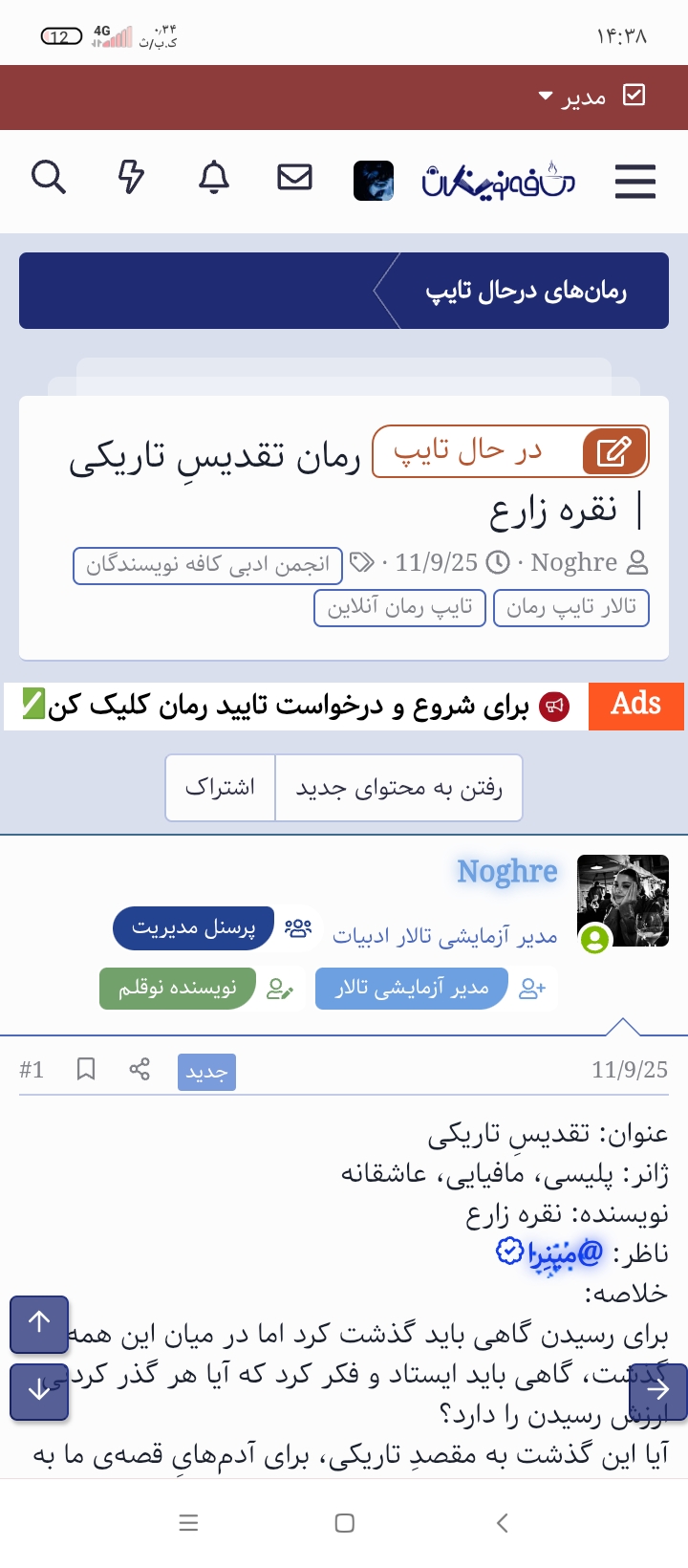Screen dimensions: 688x1568
Task: Open the private messages envelope
Action: tap(294, 178)
